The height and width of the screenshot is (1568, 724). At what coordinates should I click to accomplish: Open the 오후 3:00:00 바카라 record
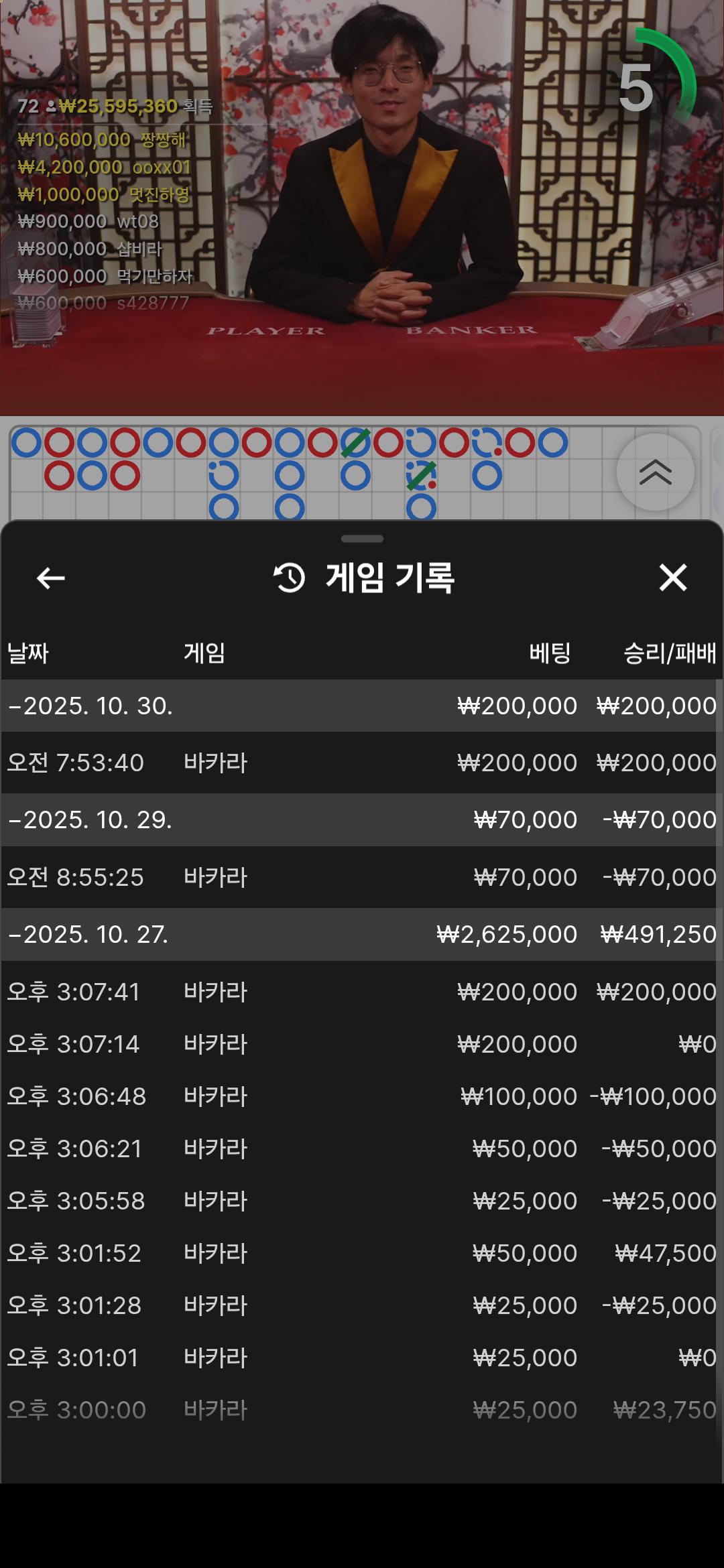point(362,1411)
